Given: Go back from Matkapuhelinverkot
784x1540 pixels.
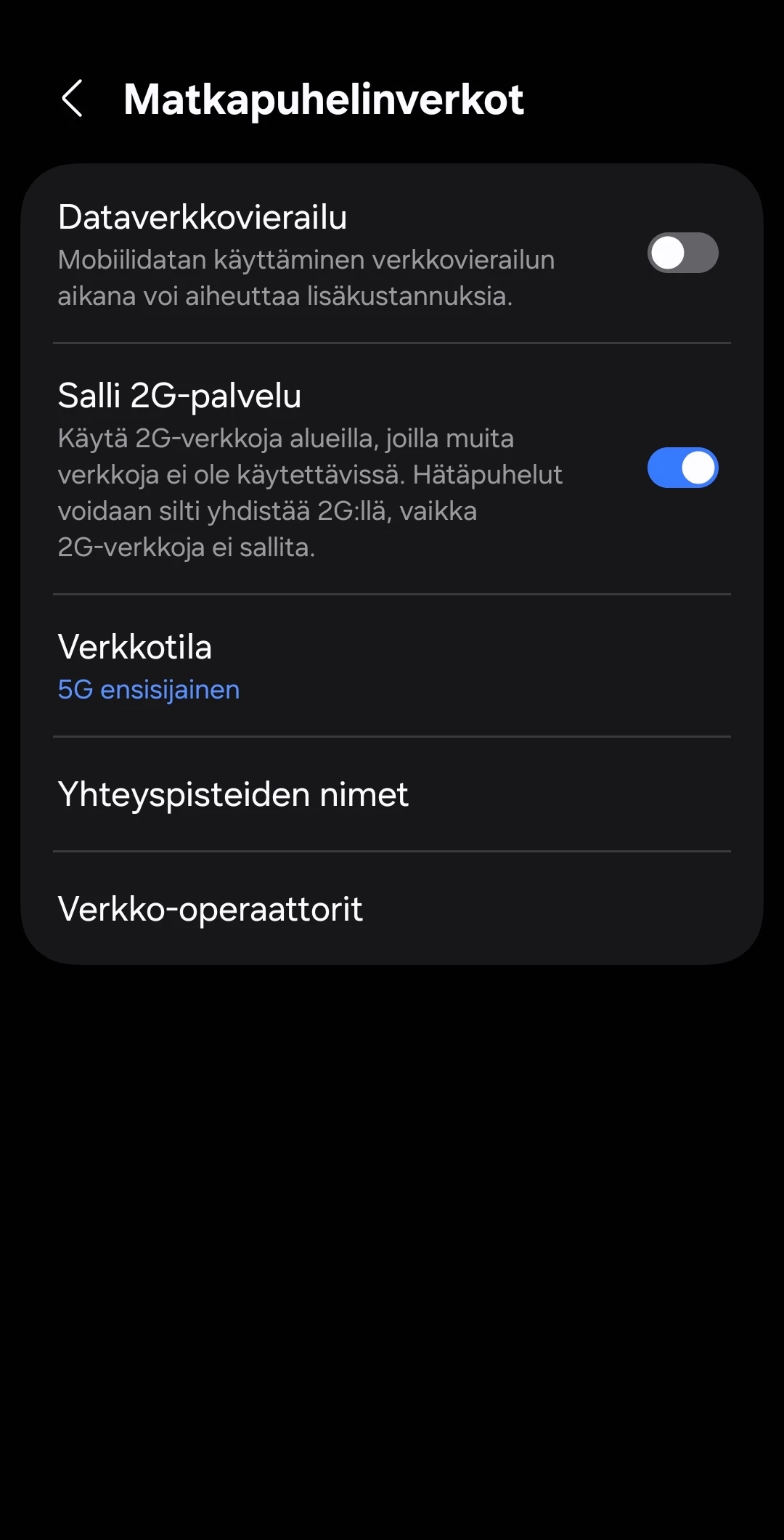Looking at the screenshot, I should pos(73,99).
